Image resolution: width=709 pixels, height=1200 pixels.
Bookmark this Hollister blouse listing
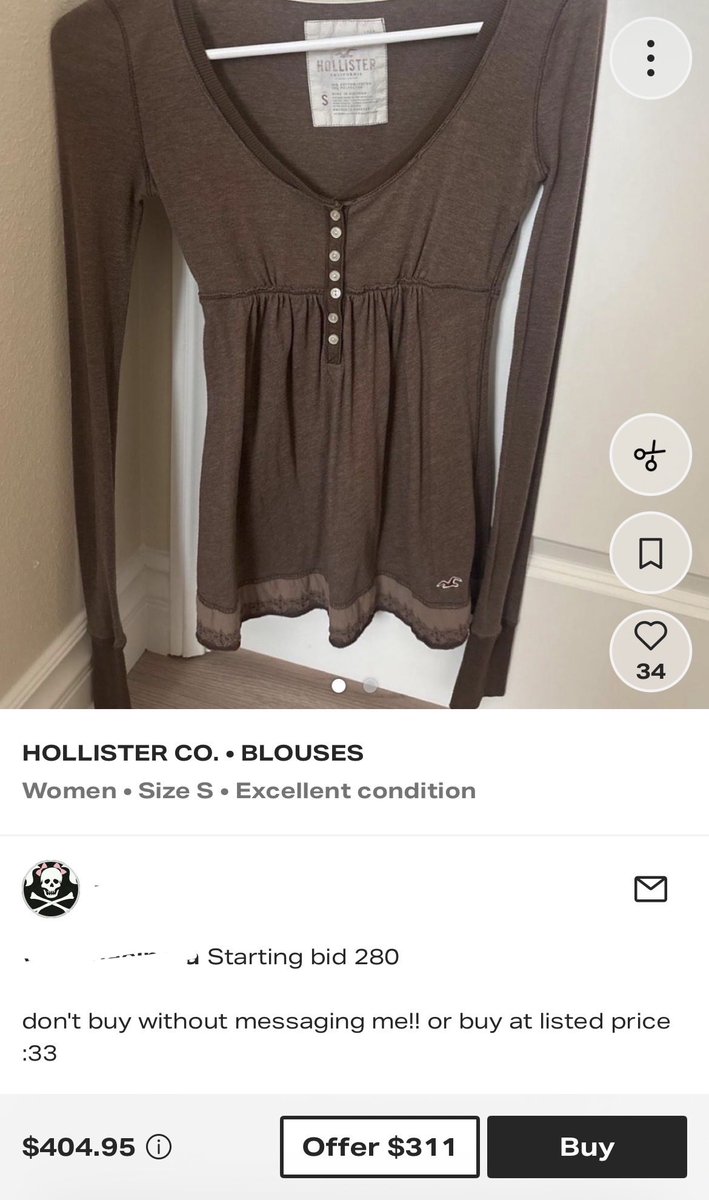(650, 553)
